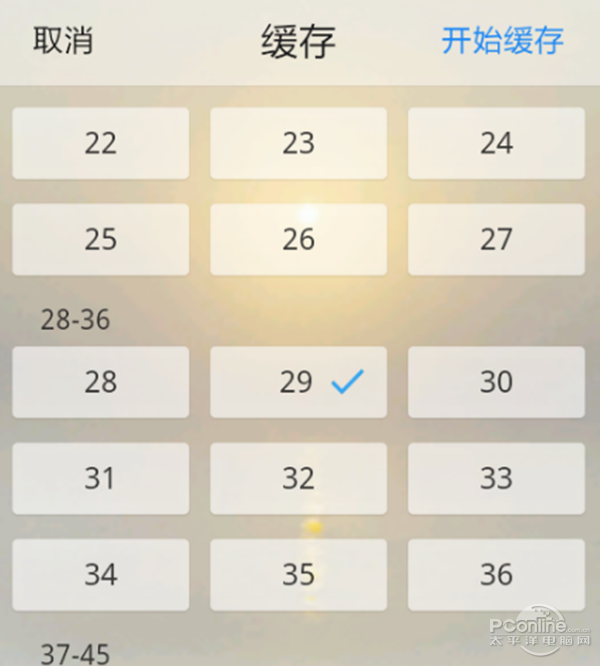Tap 取消 to cancel caching
Image resolution: width=600 pixels, height=666 pixels.
point(62,41)
